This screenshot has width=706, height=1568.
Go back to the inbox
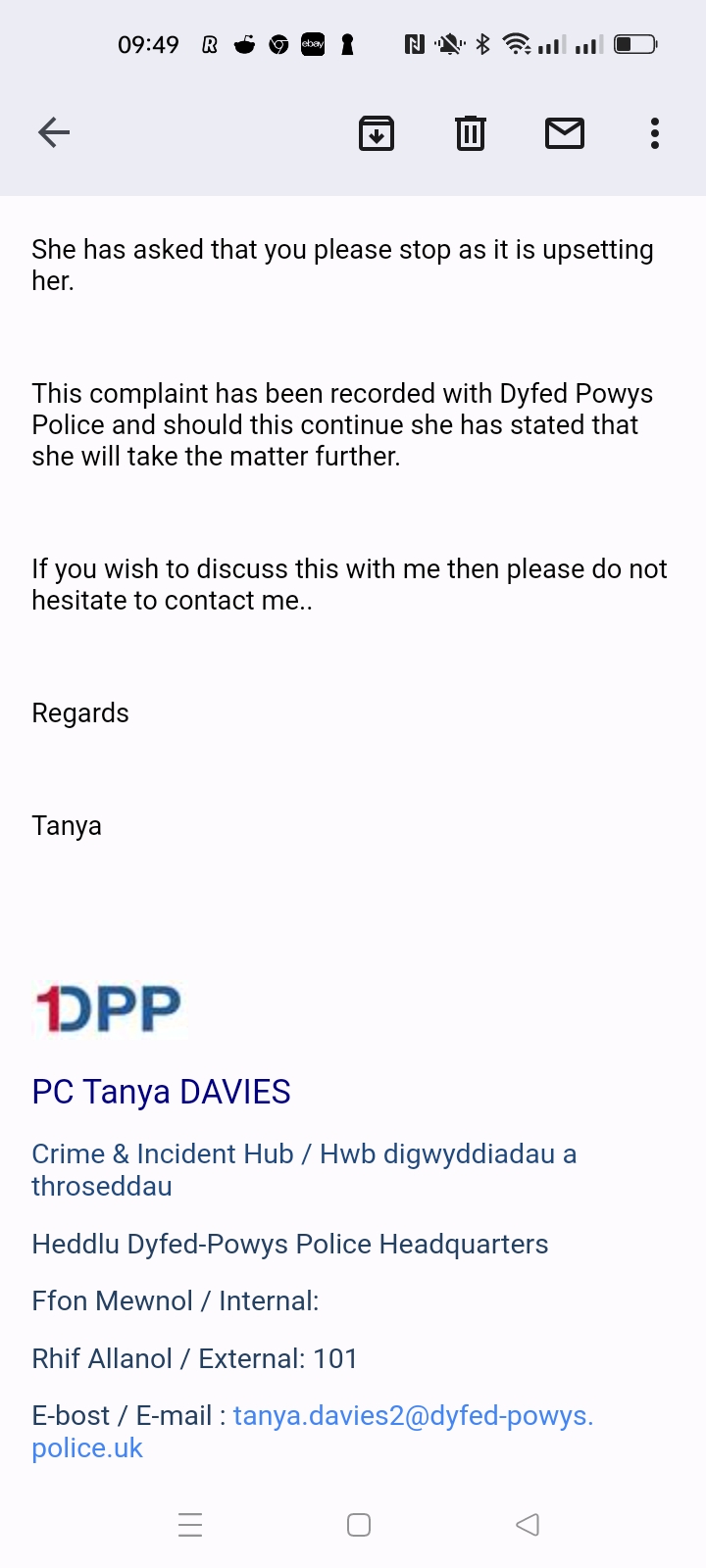(54, 132)
